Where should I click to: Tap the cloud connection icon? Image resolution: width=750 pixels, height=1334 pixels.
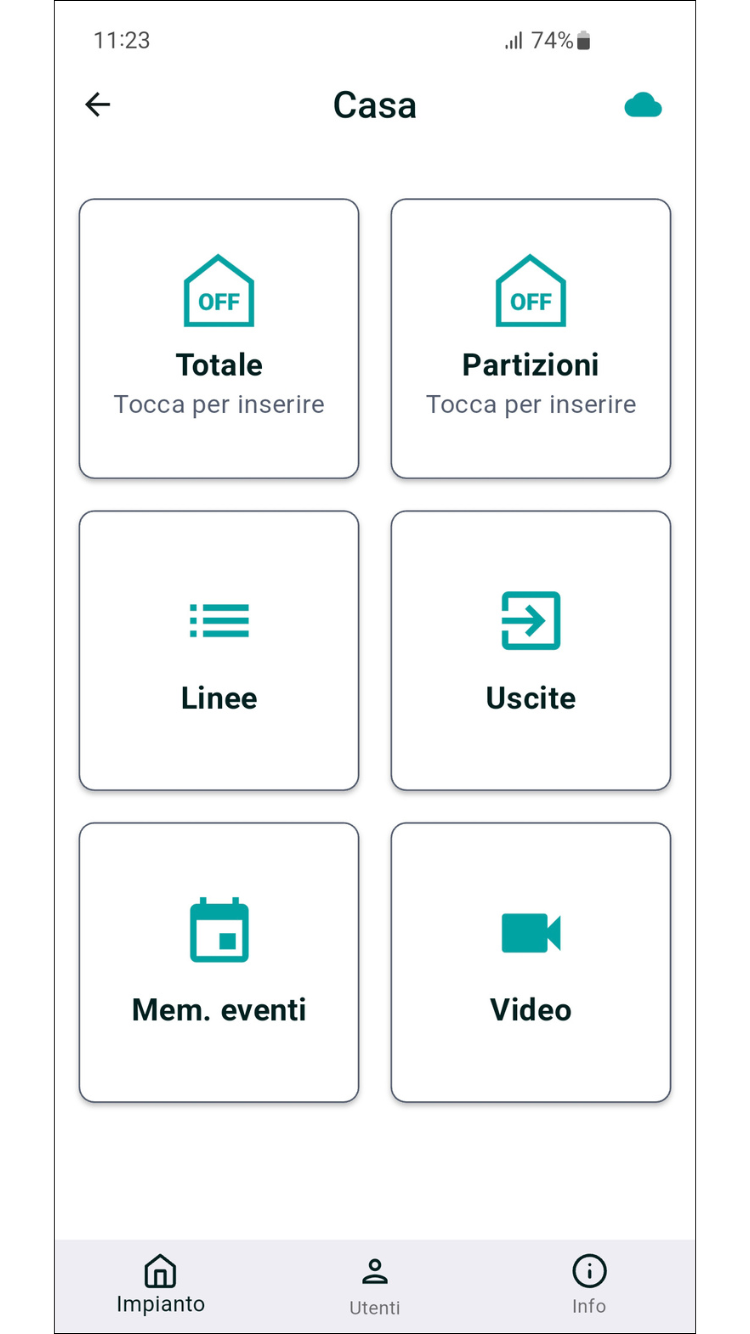point(643,105)
